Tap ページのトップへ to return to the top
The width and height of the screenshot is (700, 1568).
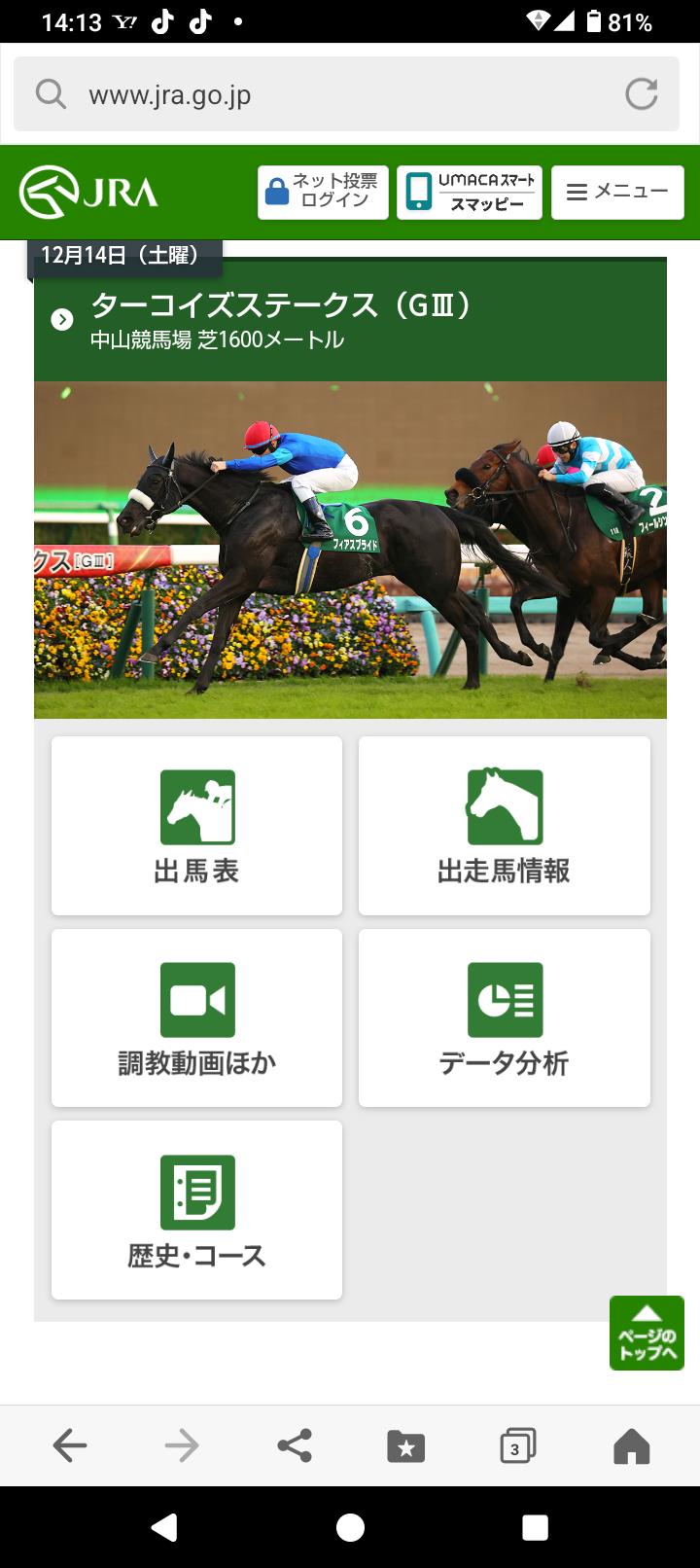click(x=647, y=1333)
